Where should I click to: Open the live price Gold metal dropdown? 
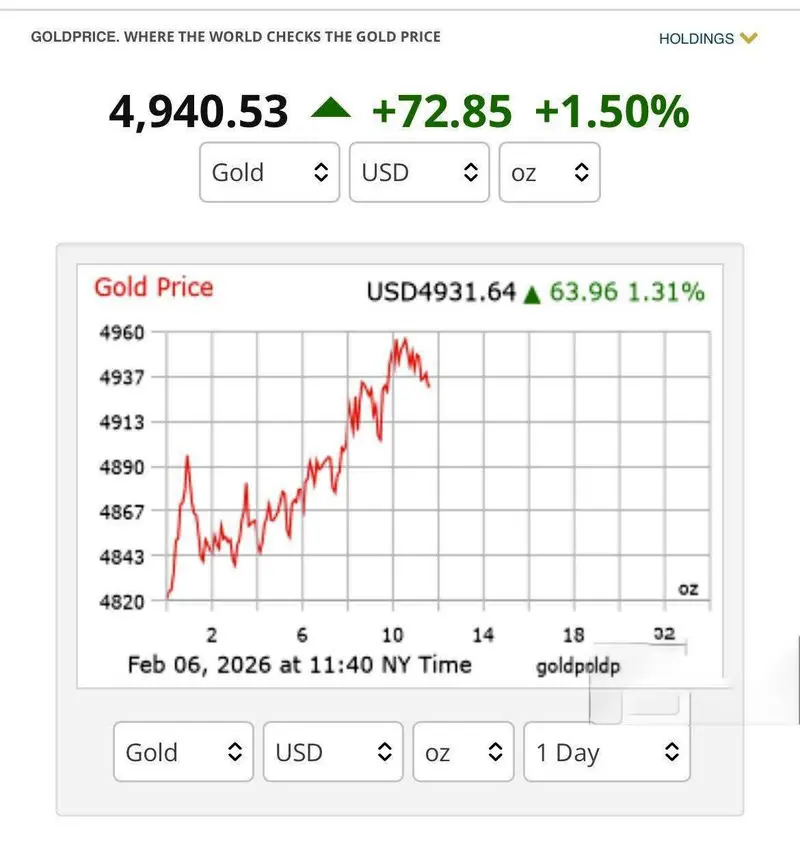[x=270, y=173]
